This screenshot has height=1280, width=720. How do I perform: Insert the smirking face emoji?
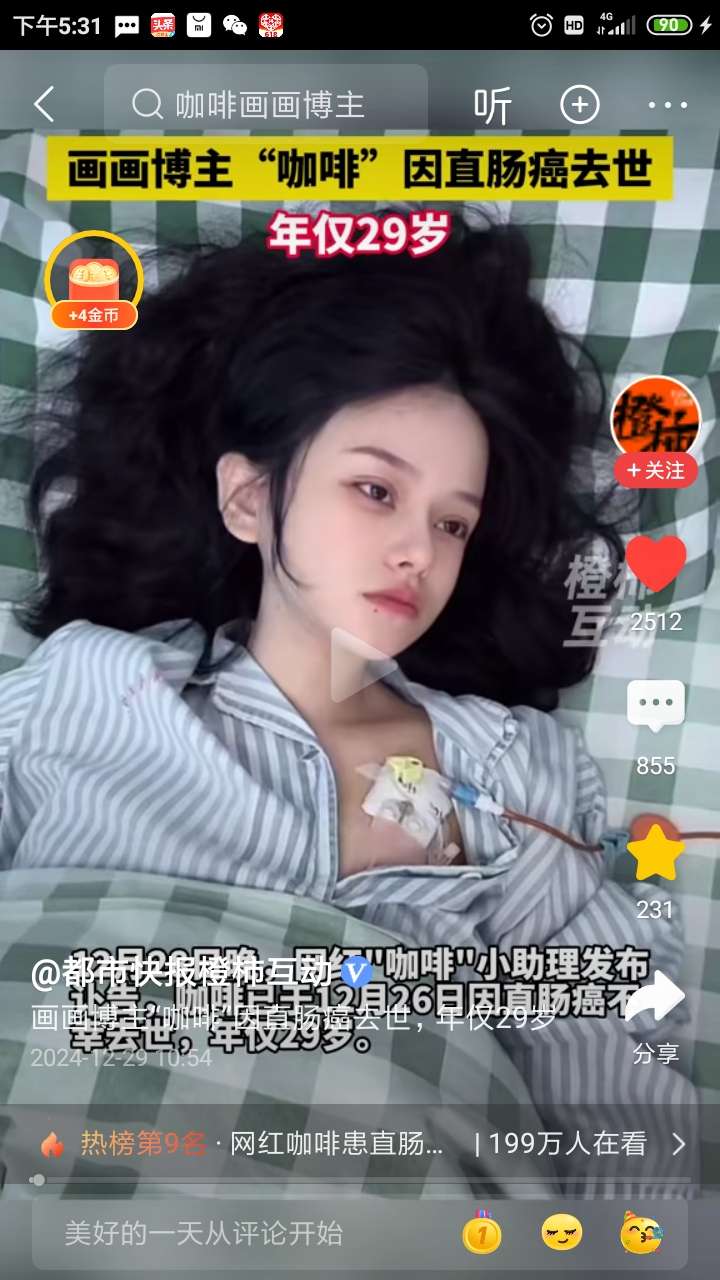click(561, 1233)
